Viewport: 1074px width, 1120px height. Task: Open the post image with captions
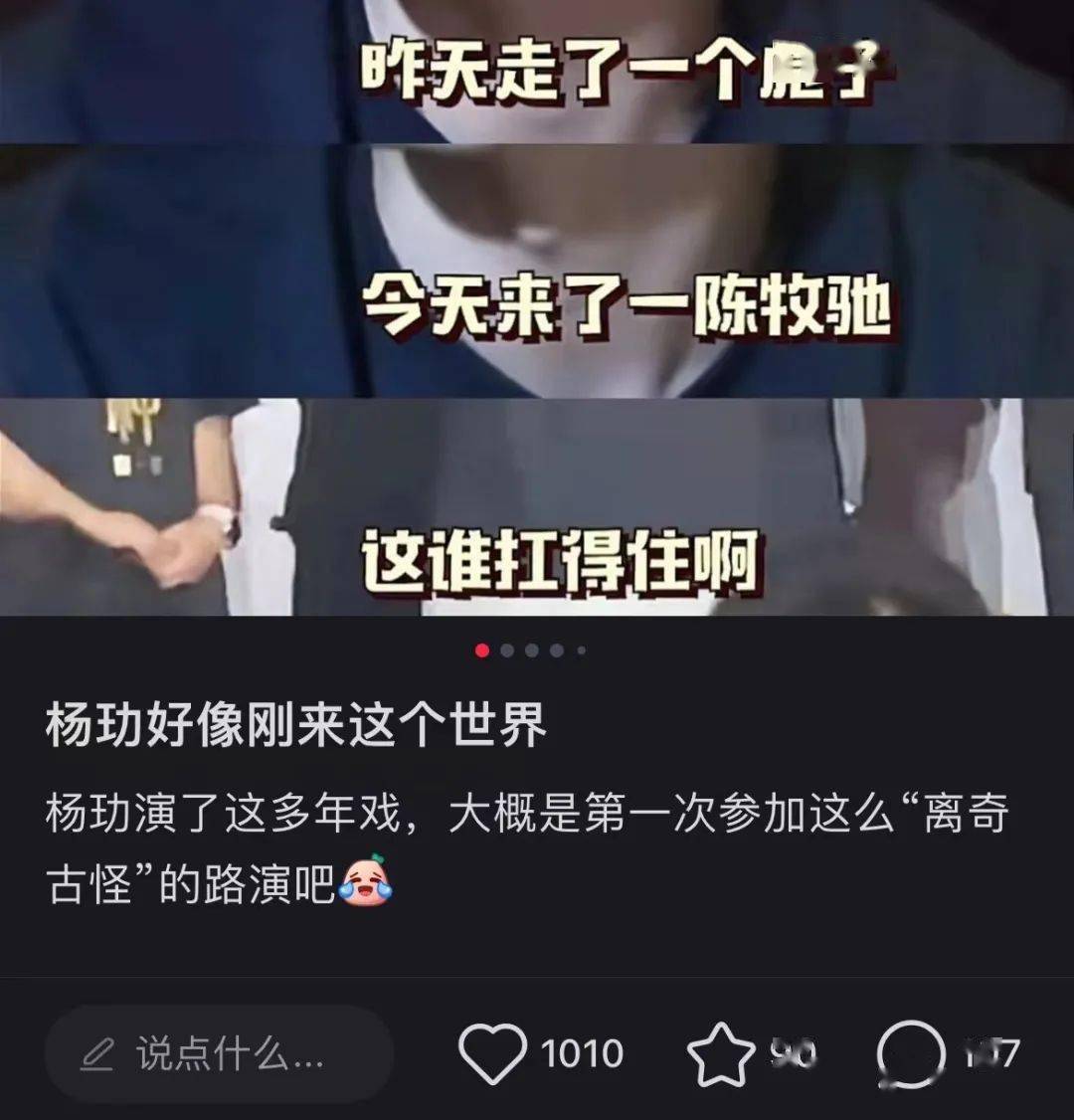pyautogui.click(x=537, y=308)
